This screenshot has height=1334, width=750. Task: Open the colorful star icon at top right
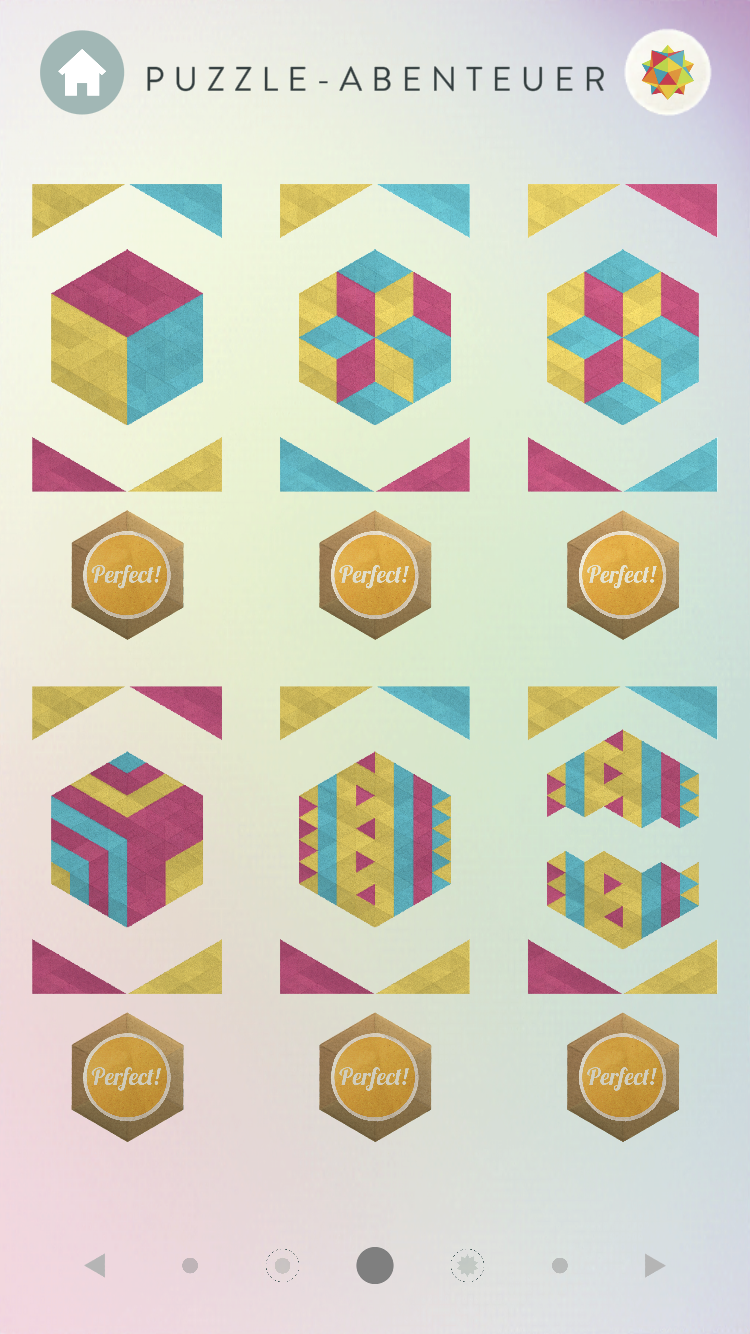[667, 73]
